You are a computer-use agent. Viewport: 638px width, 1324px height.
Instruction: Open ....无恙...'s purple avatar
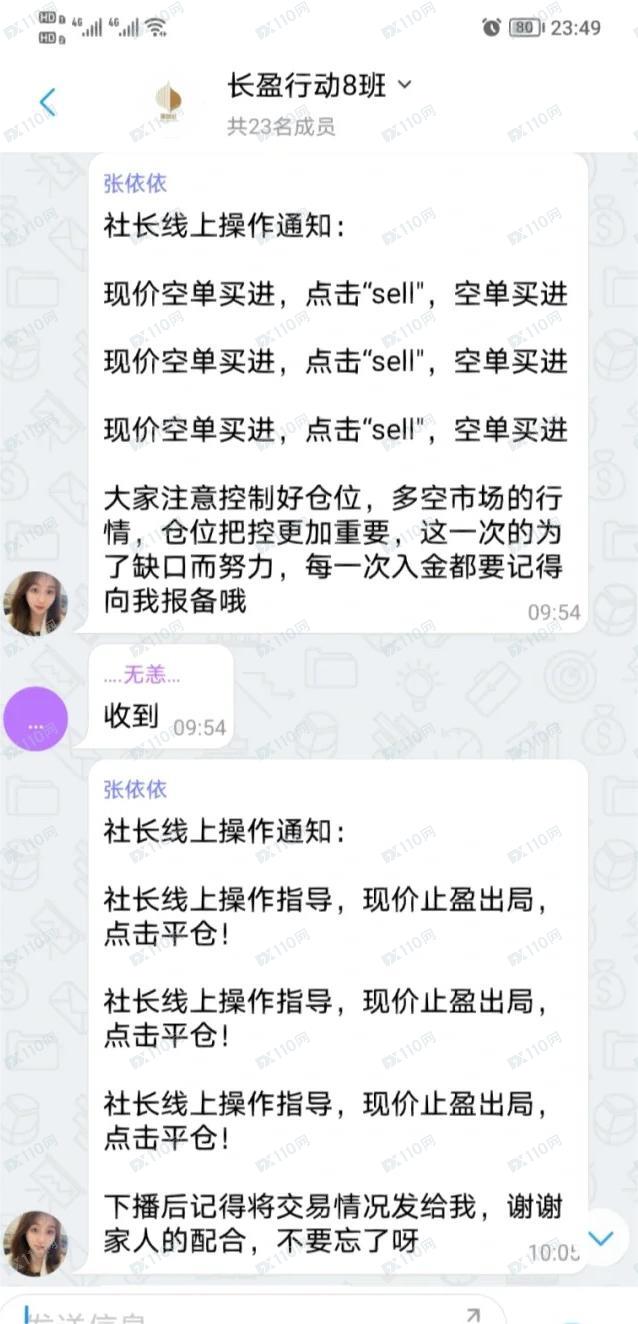tap(36, 719)
